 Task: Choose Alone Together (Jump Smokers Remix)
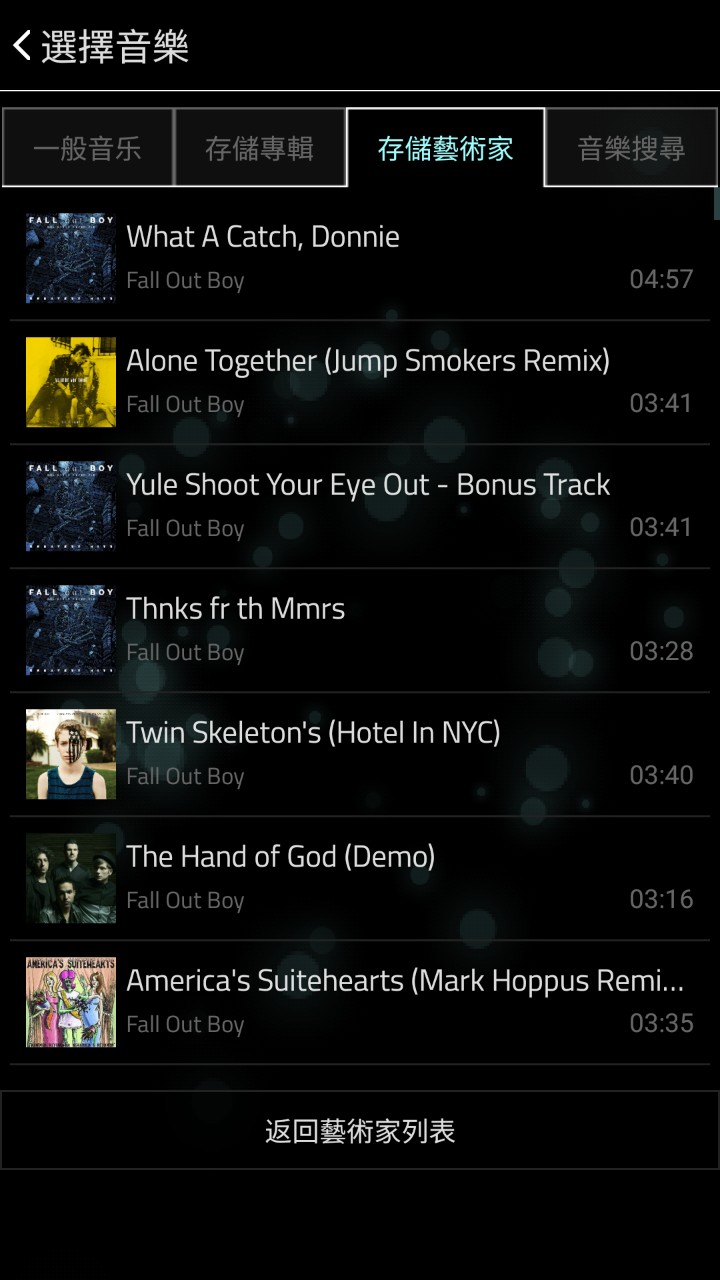pyautogui.click(x=360, y=382)
